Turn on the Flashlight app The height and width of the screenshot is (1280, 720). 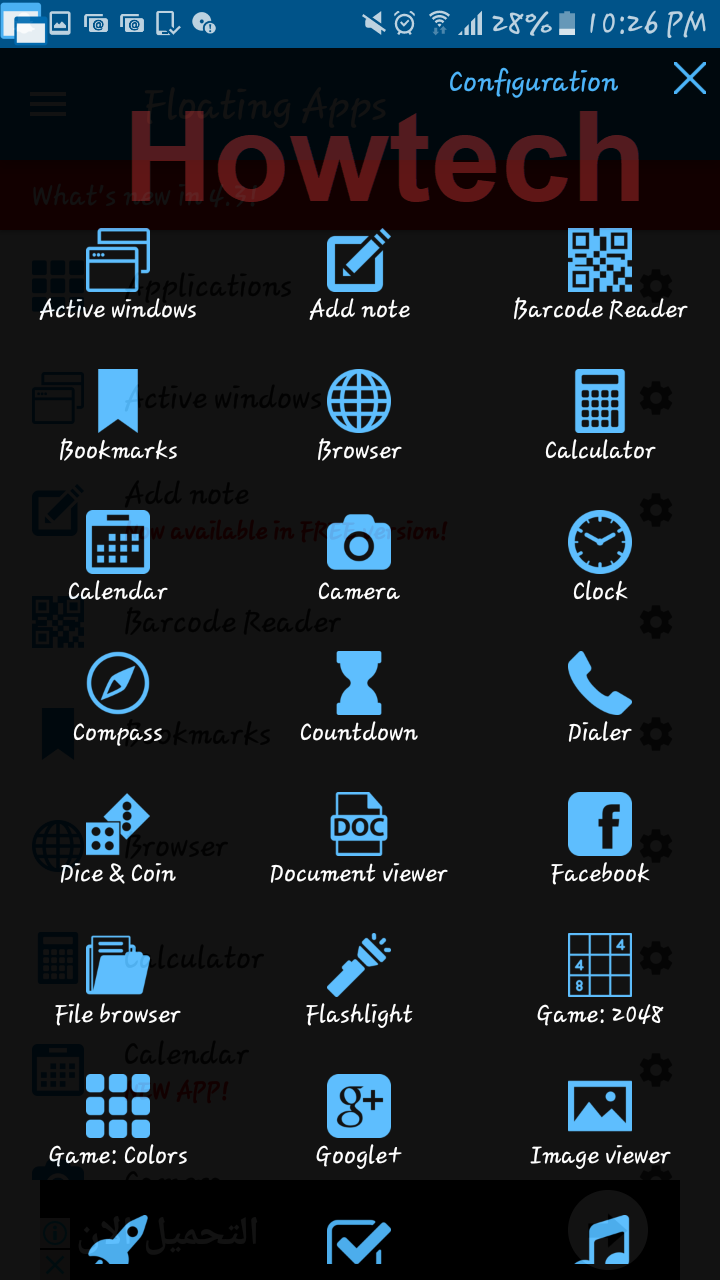pos(359,979)
